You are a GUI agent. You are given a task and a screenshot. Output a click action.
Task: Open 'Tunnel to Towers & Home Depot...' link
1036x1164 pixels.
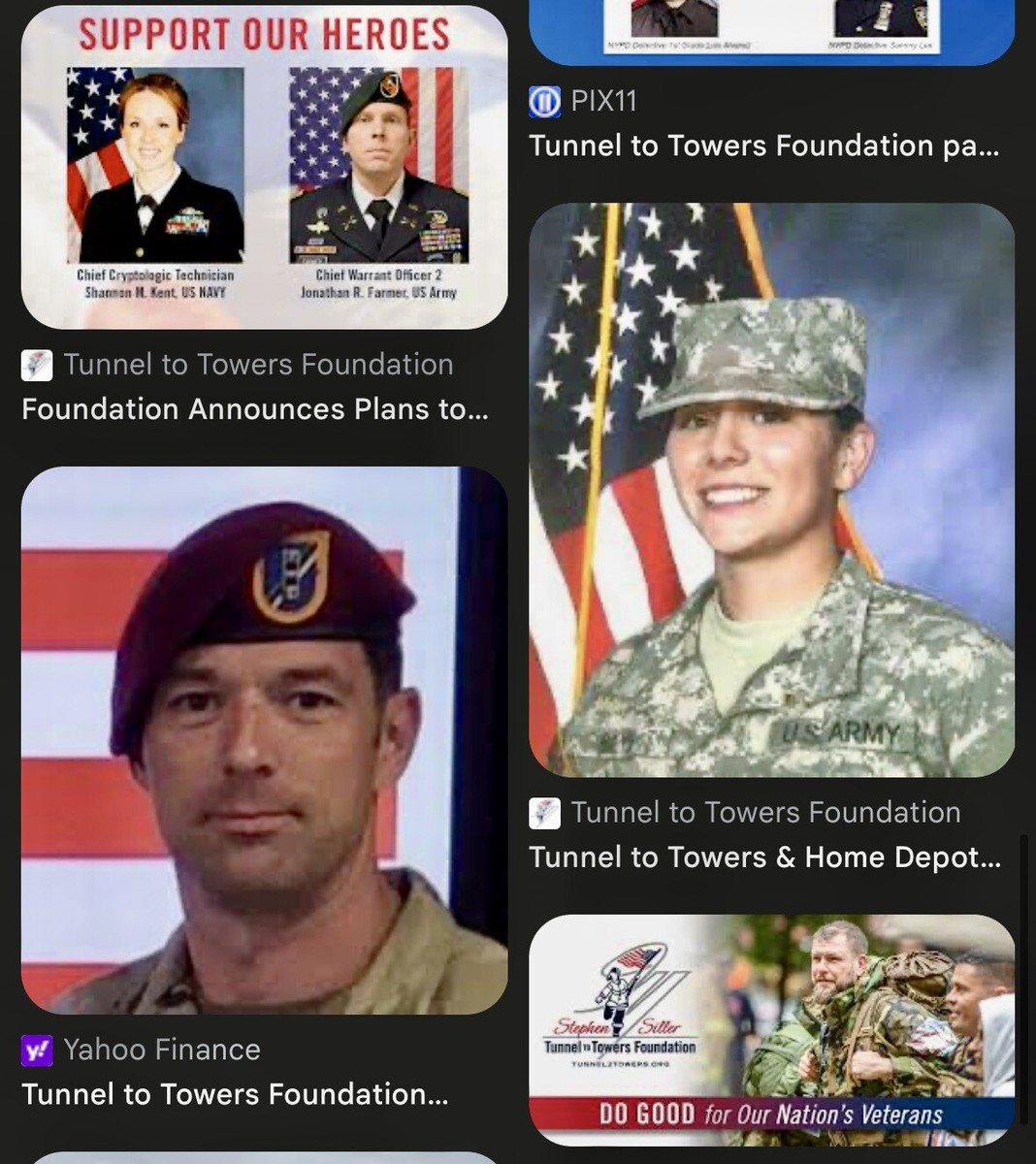pyautogui.click(x=764, y=857)
